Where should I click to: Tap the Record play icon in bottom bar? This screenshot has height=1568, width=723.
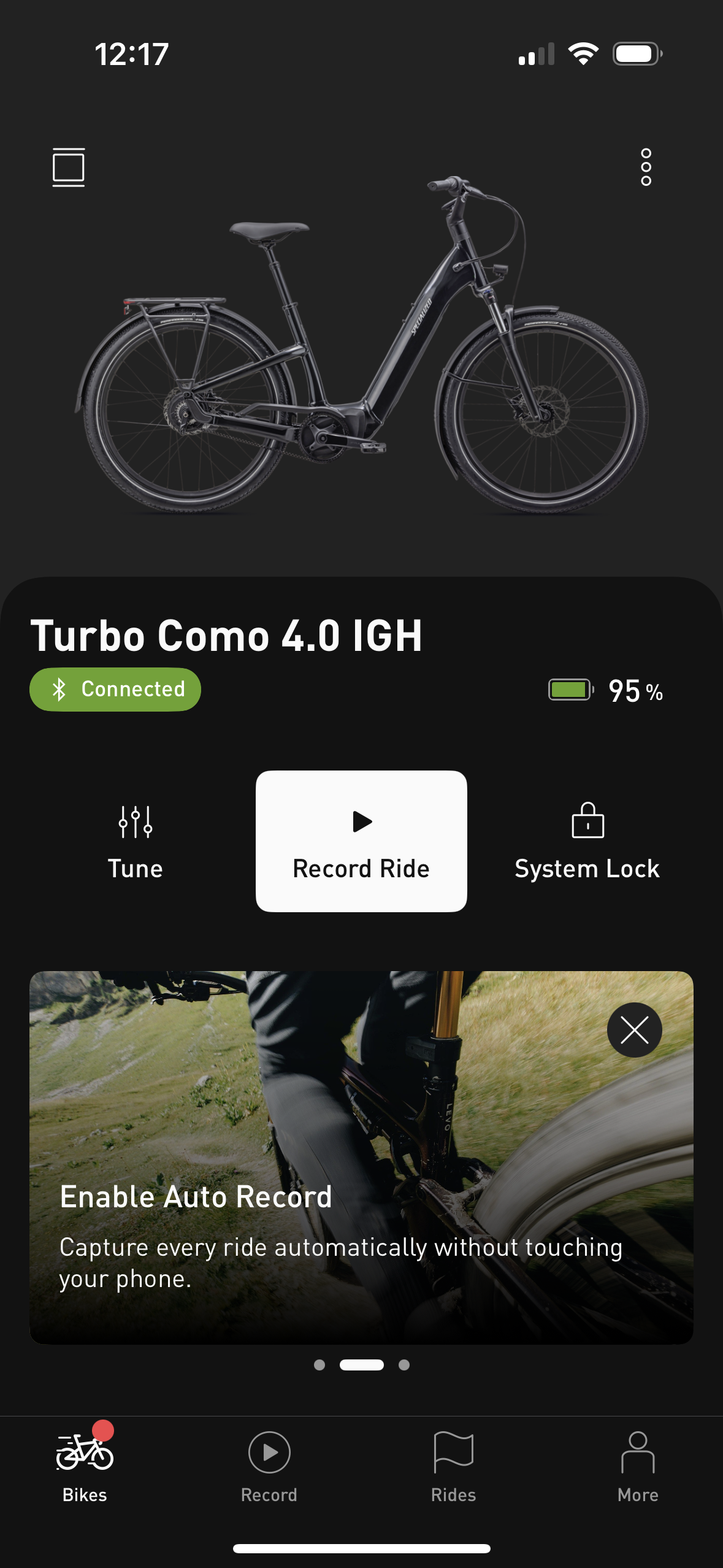269,1453
